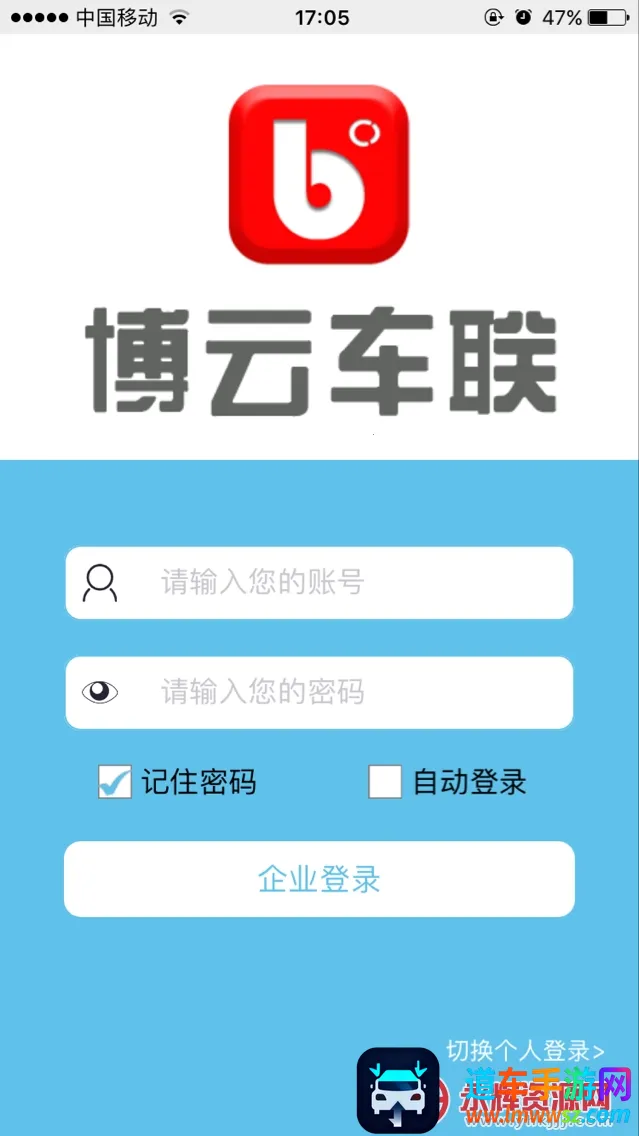Switch to personal login via 切换个人登录

[525, 1051]
